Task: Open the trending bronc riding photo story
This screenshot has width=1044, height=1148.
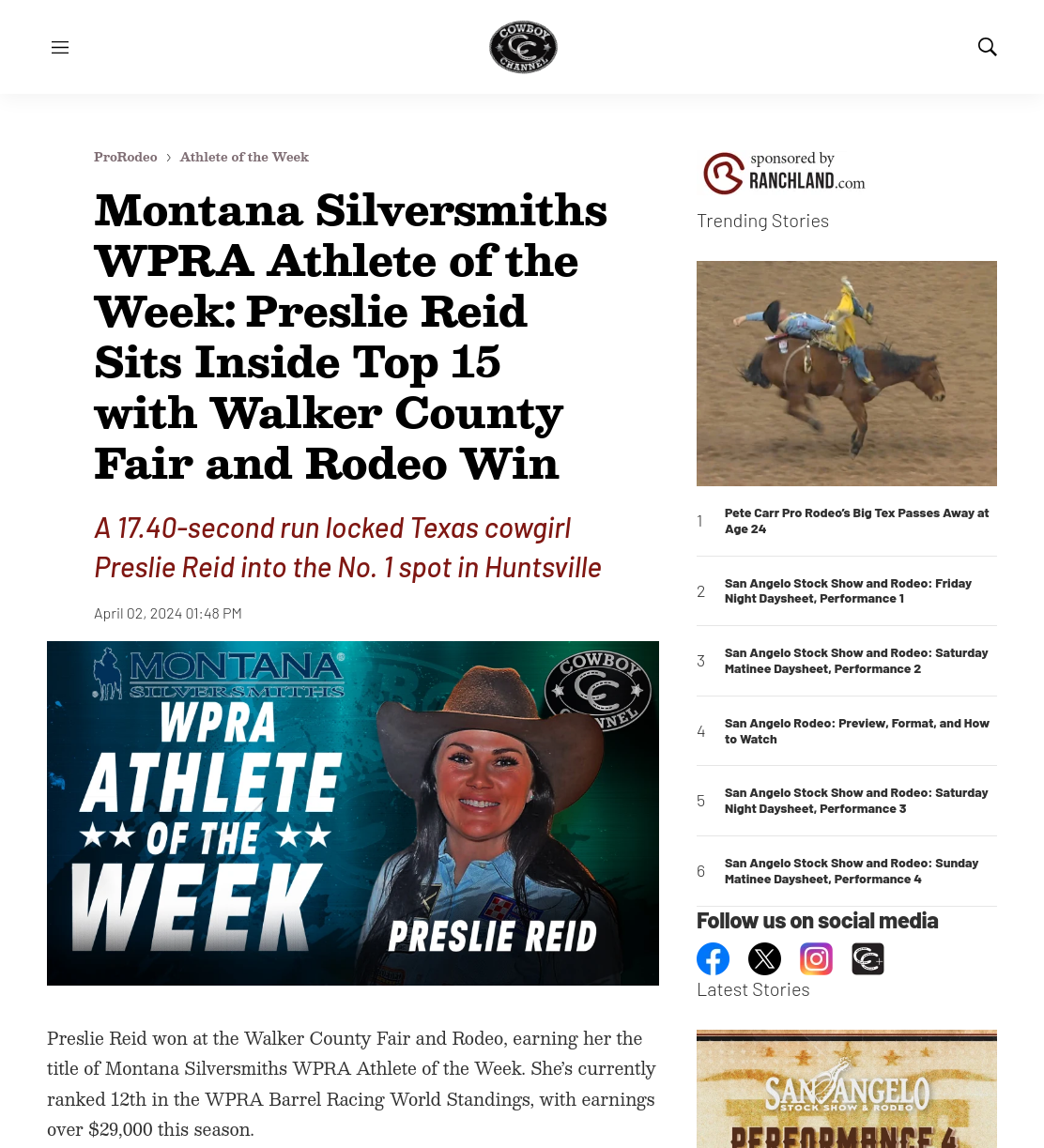Action: [847, 374]
